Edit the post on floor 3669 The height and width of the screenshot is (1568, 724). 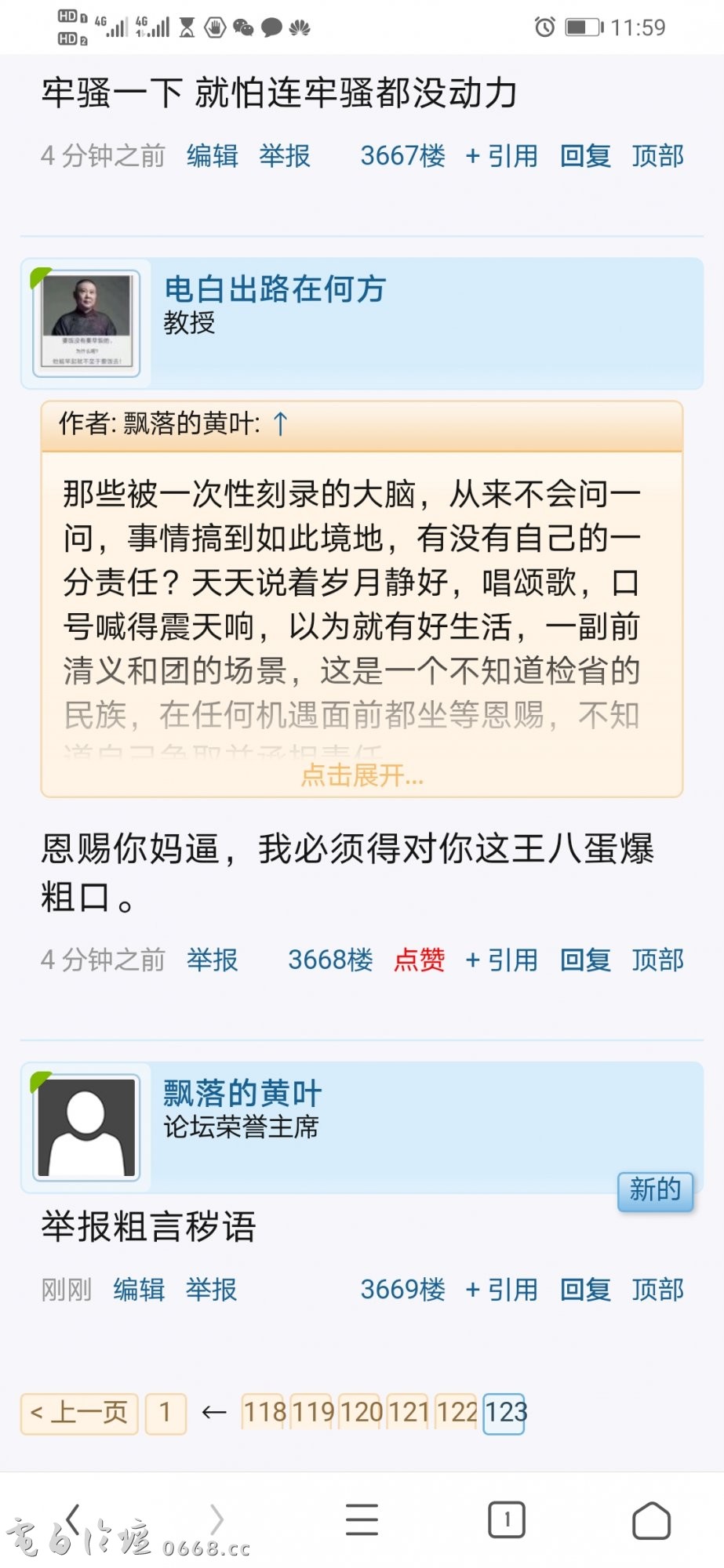pyautogui.click(x=139, y=1290)
